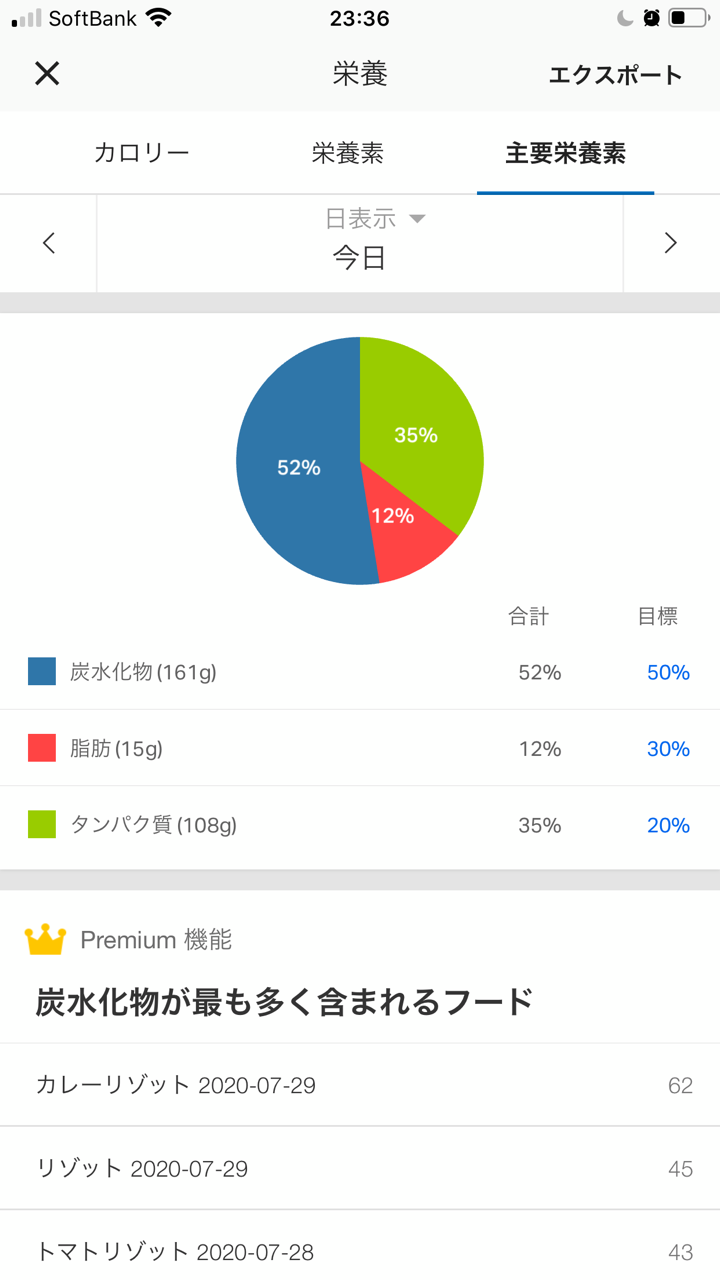Tap エクスポート to export data
Screen dimensions: 720x1280
(x=615, y=75)
